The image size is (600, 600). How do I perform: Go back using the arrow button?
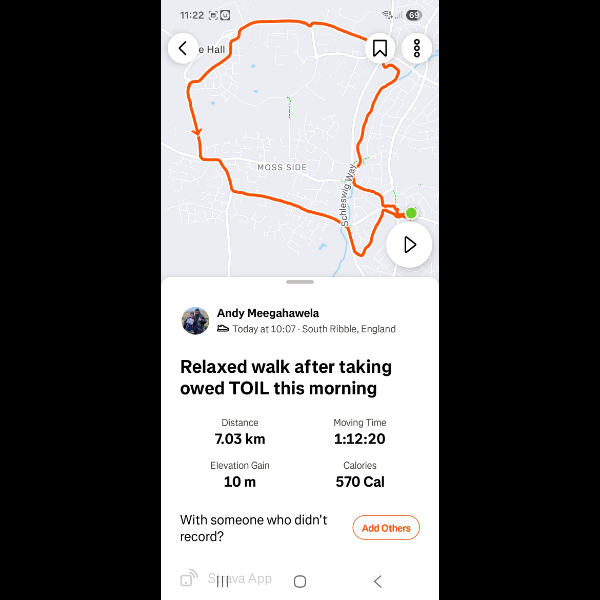[x=183, y=48]
